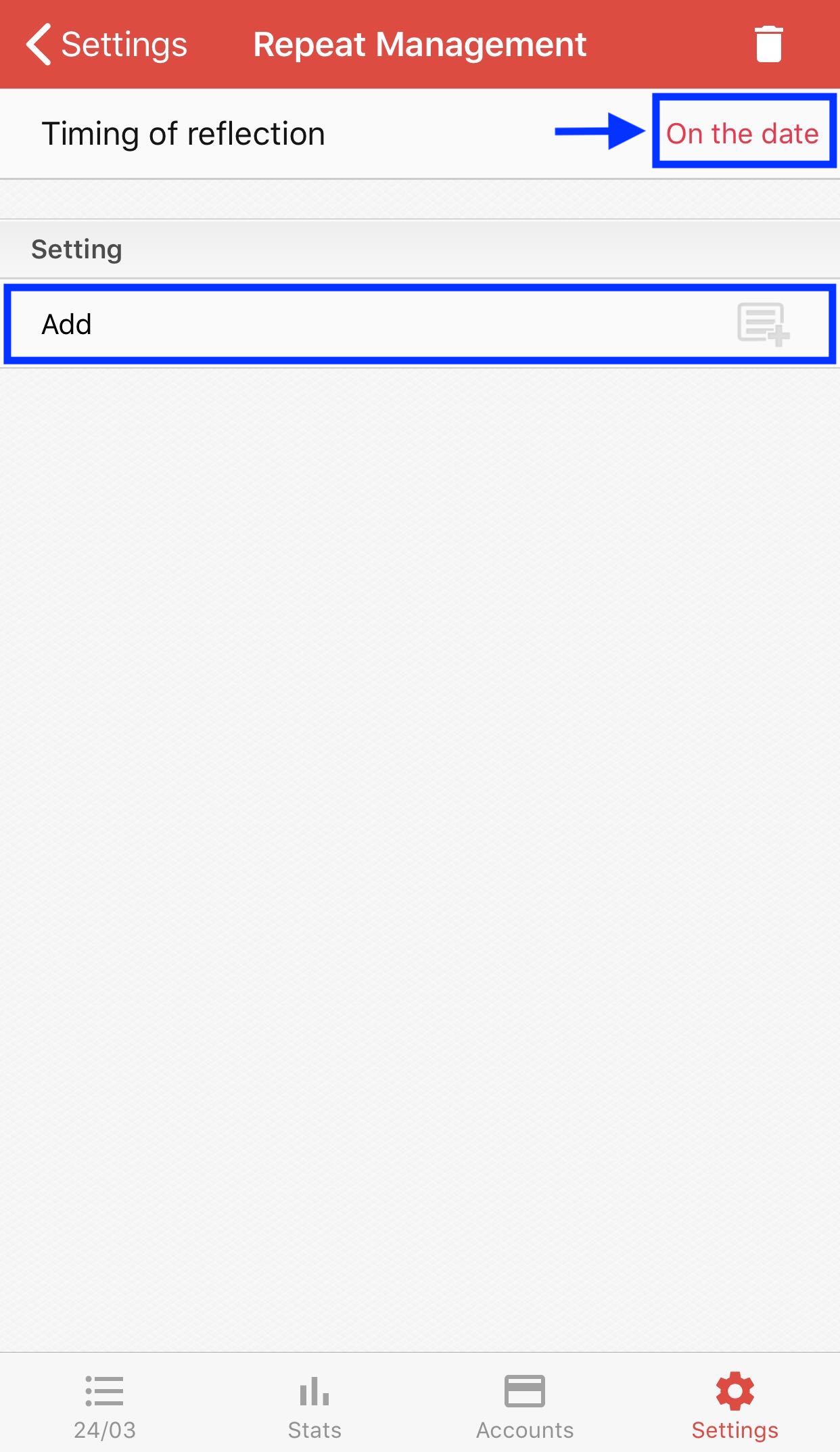
Task: Change the 'On the date' timing option
Action: (x=743, y=133)
